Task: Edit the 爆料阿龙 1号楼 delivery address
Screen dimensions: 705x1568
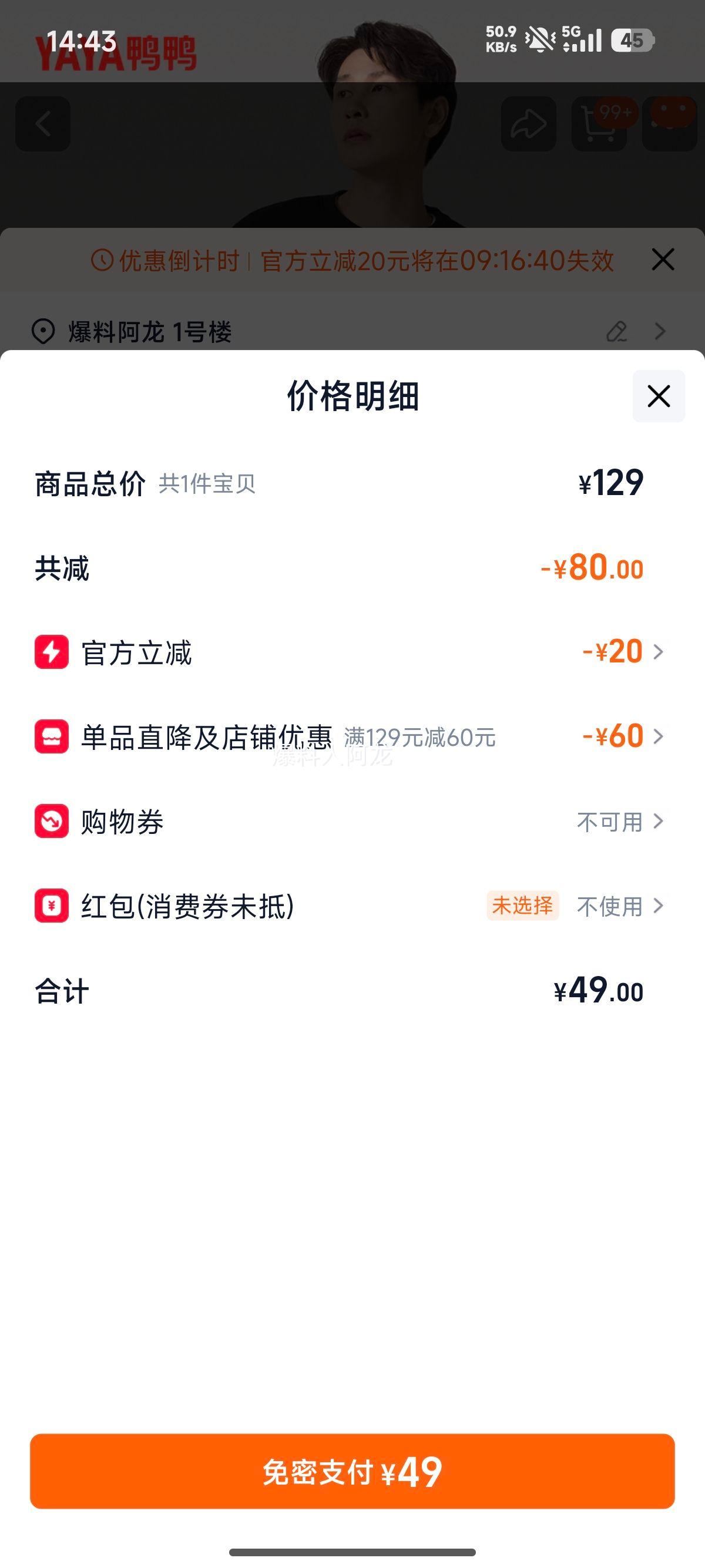Action: point(617,332)
